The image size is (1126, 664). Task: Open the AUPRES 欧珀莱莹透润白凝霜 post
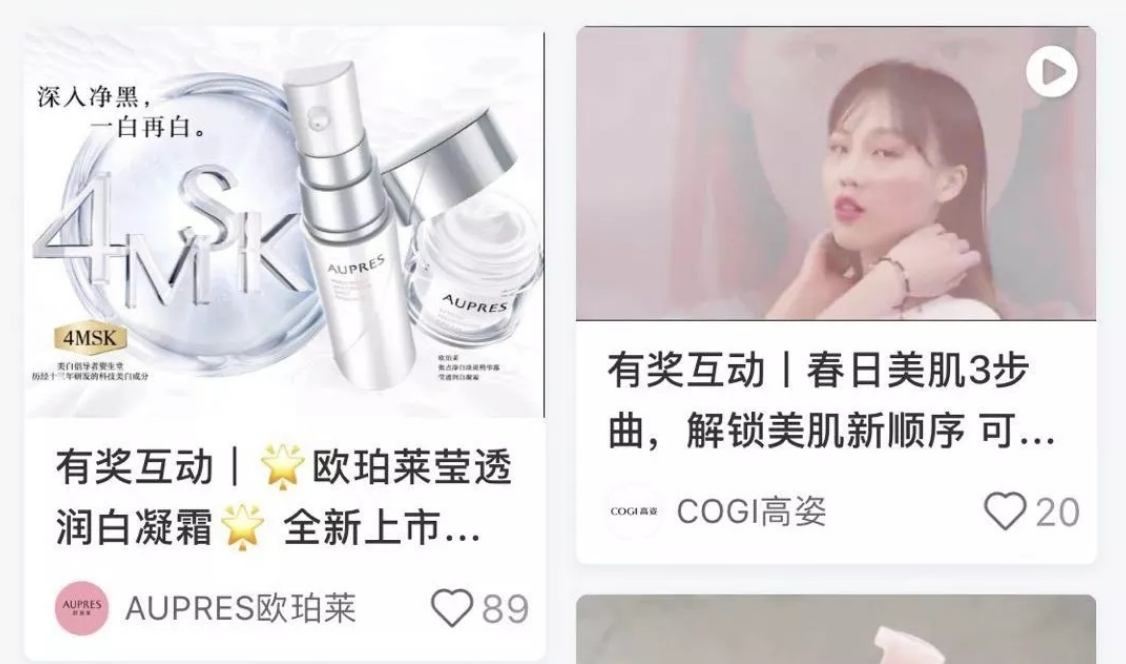pyautogui.click(x=283, y=497)
